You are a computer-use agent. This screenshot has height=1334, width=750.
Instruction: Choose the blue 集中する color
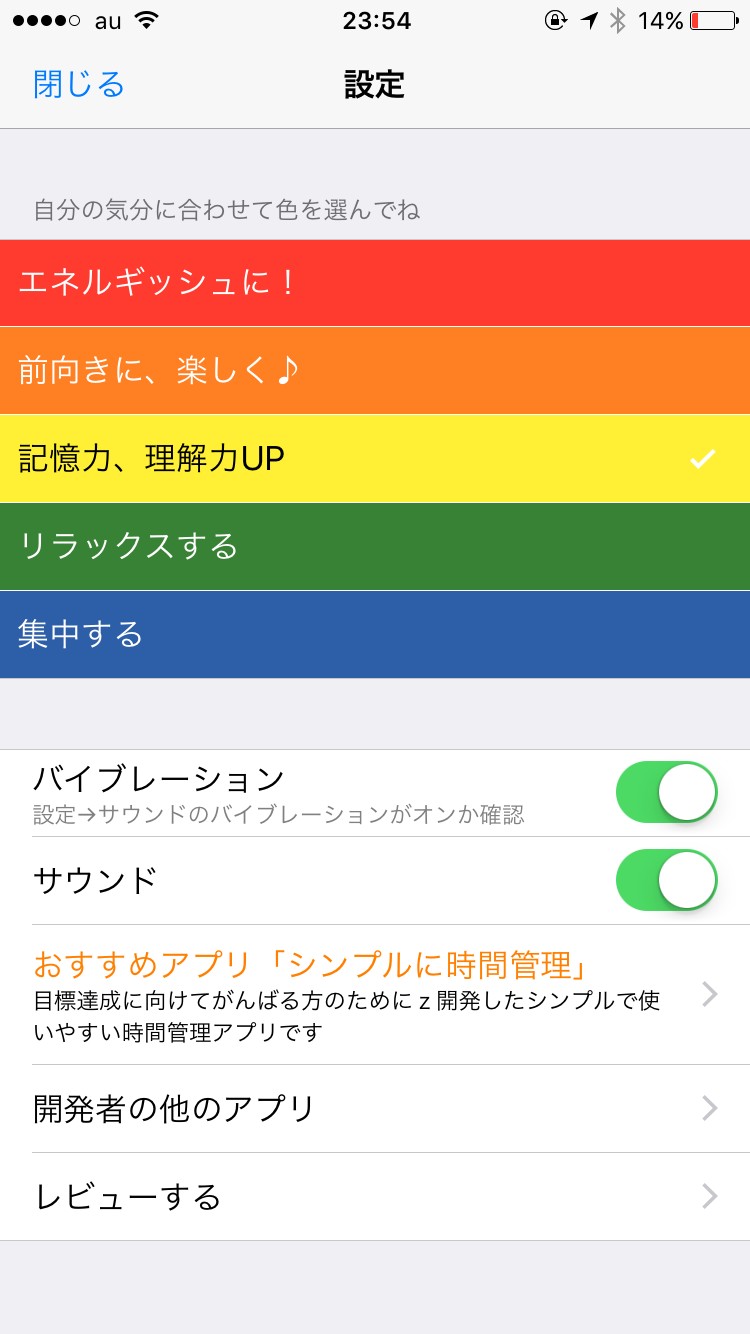pyautogui.click(x=375, y=635)
